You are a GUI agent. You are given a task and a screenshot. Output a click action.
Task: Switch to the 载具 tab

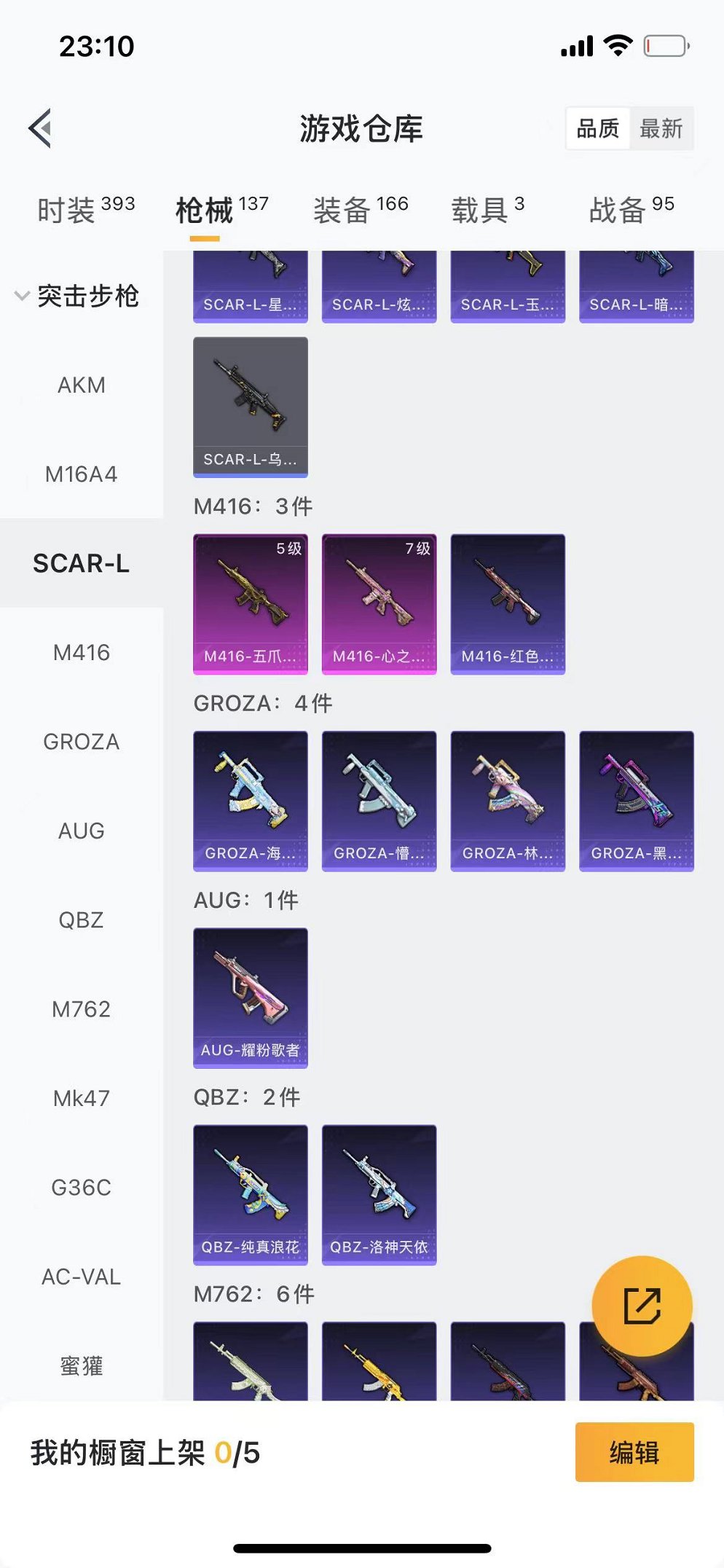(x=487, y=210)
